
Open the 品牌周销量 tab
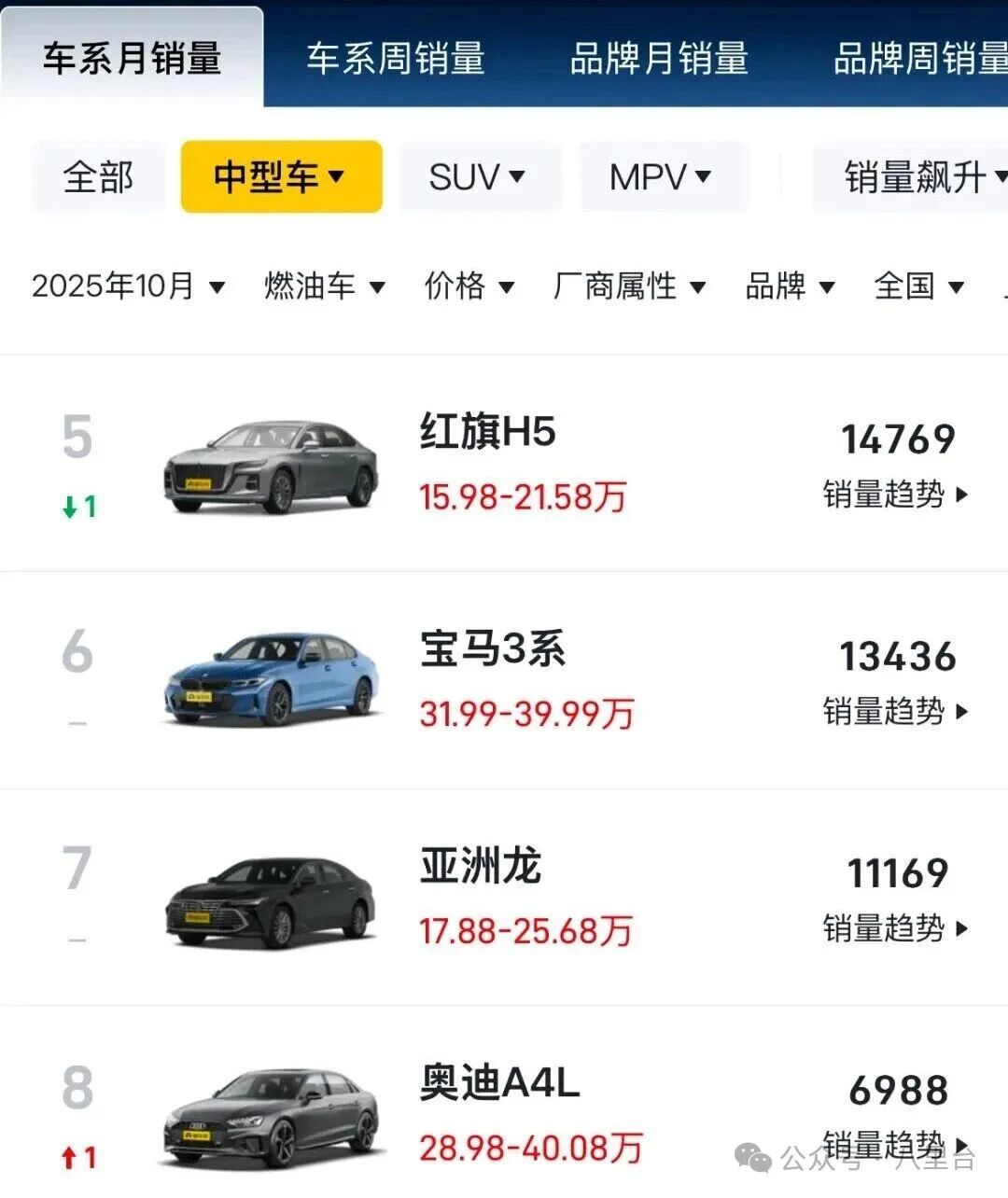click(x=919, y=58)
